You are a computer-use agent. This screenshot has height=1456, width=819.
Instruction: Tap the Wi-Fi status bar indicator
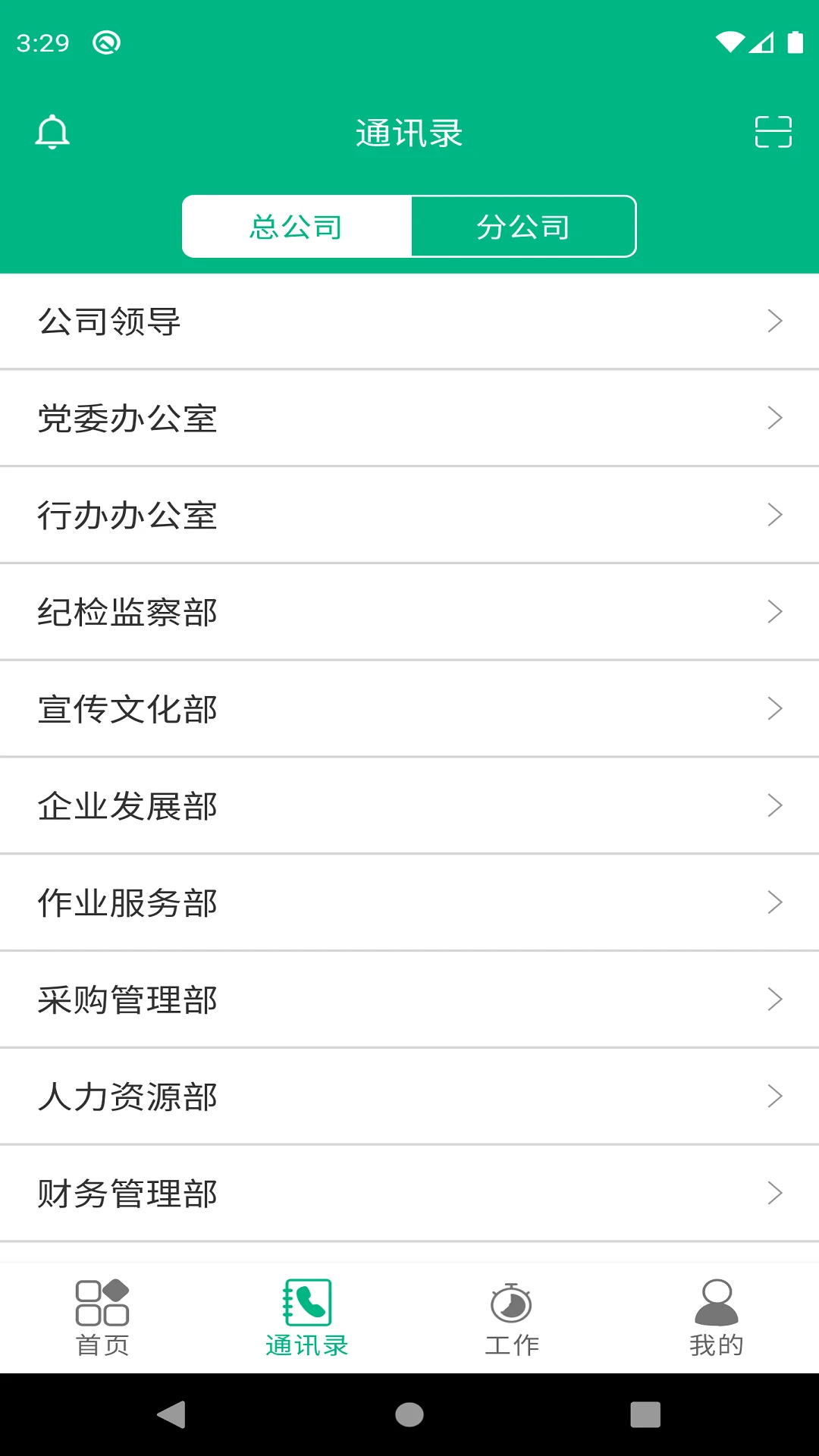(x=730, y=43)
